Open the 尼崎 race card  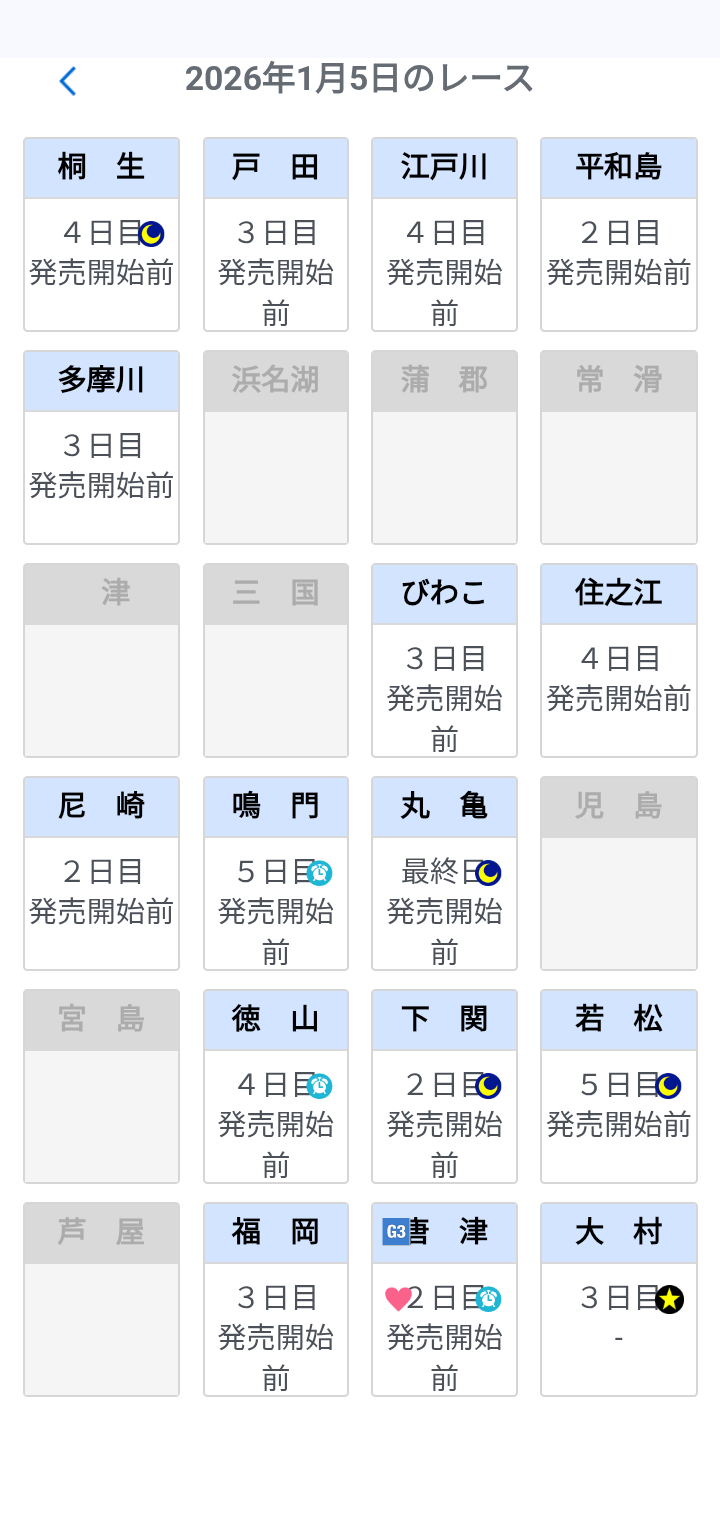point(101,874)
